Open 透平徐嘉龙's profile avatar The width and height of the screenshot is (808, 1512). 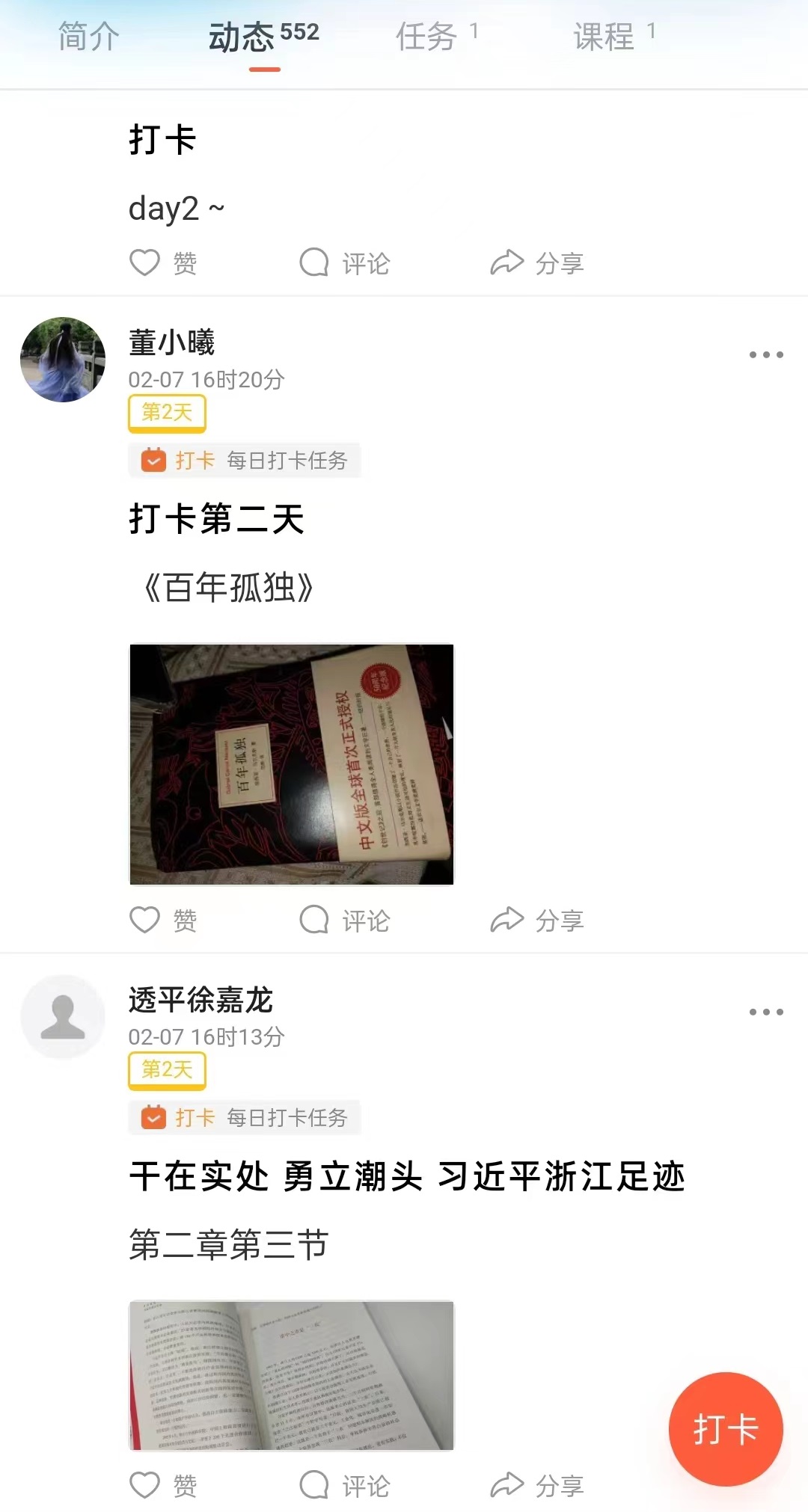point(63,1017)
